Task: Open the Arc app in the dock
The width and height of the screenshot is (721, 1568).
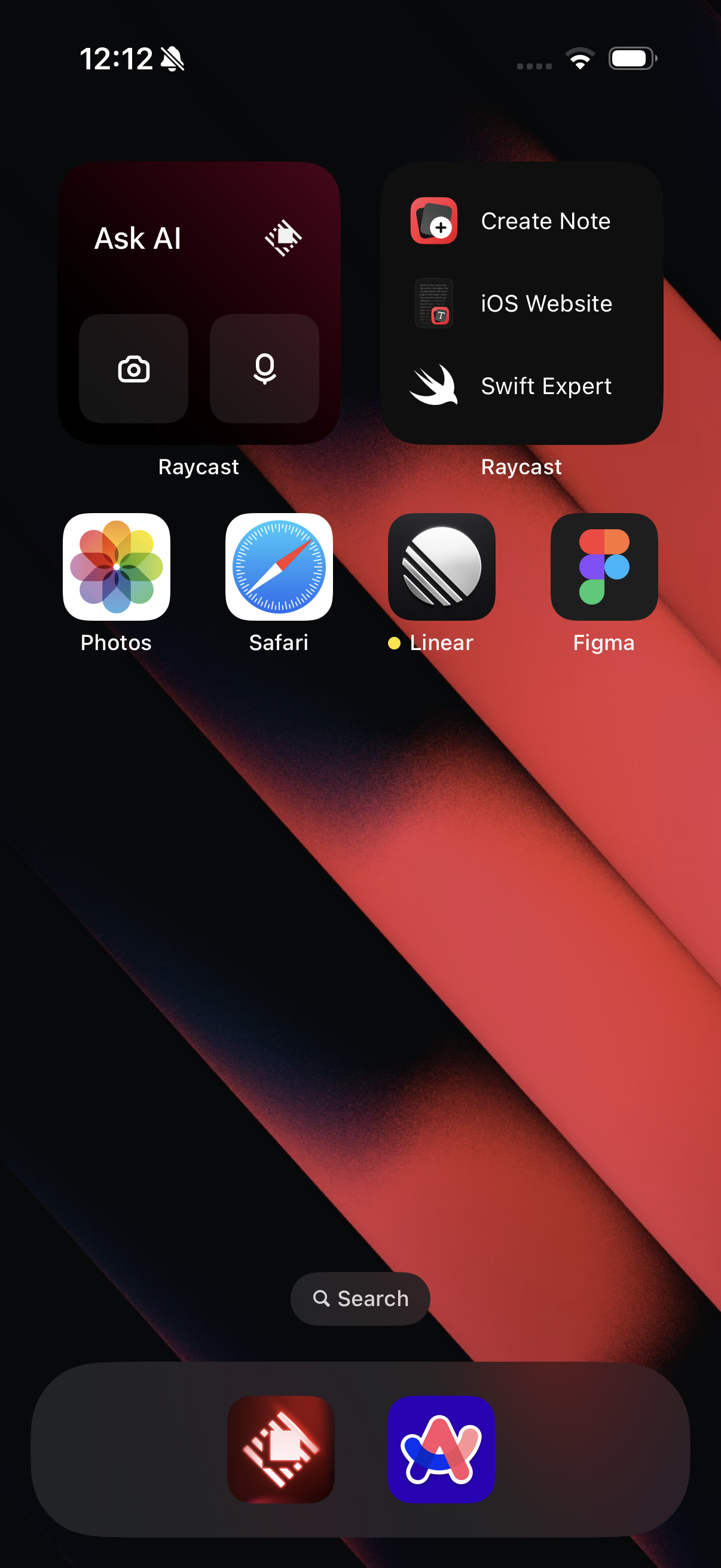Action: point(441,1450)
